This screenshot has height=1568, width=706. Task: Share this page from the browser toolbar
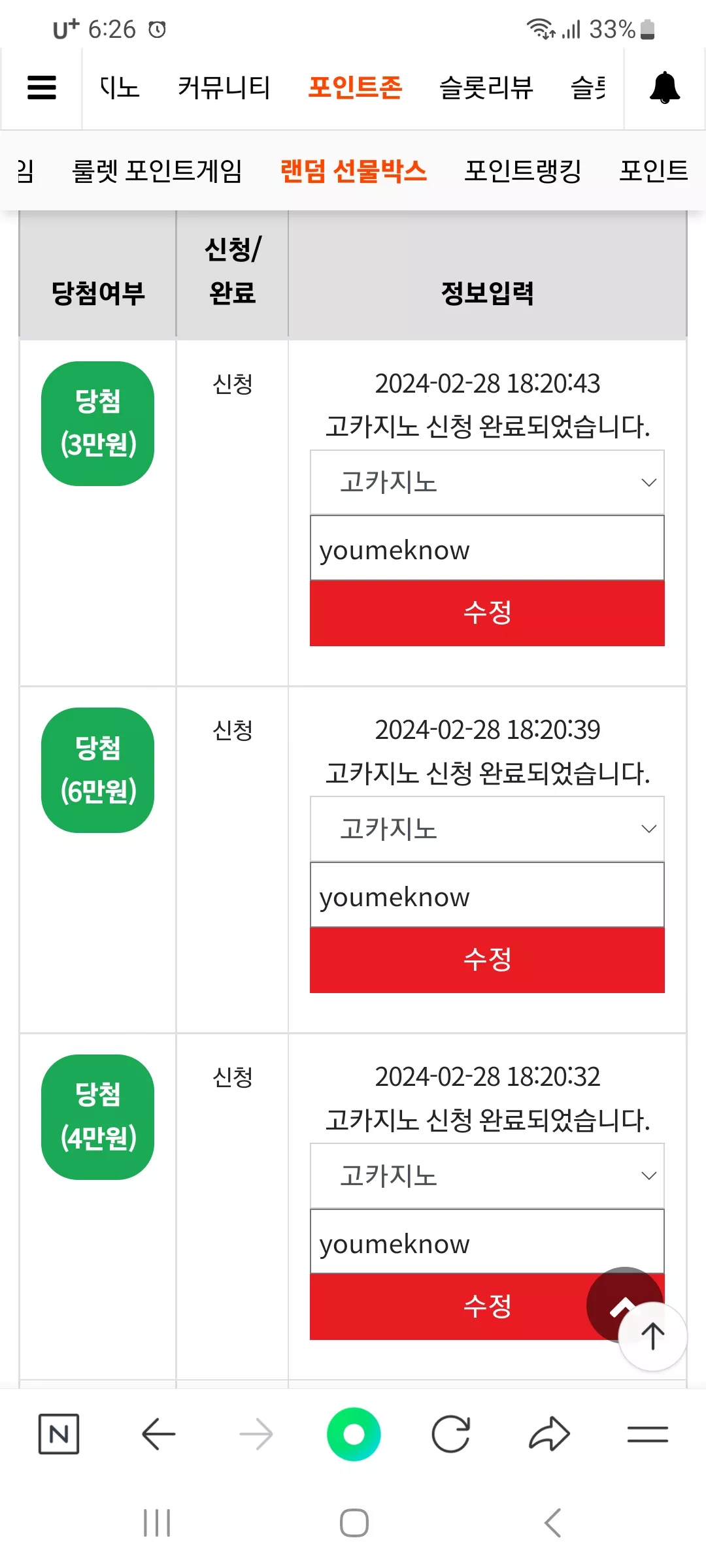coord(549,1434)
